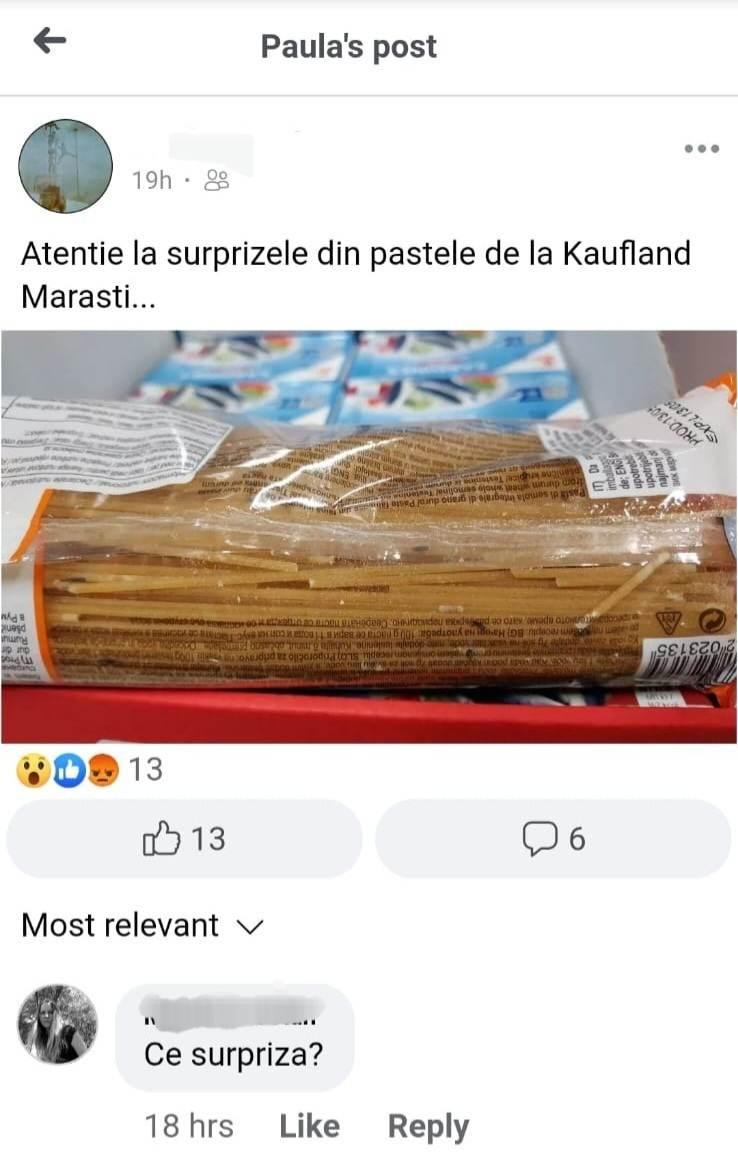The image size is (738, 1152).
Task: Open the post's three-dot options menu
Action: pyautogui.click(x=701, y=149)
